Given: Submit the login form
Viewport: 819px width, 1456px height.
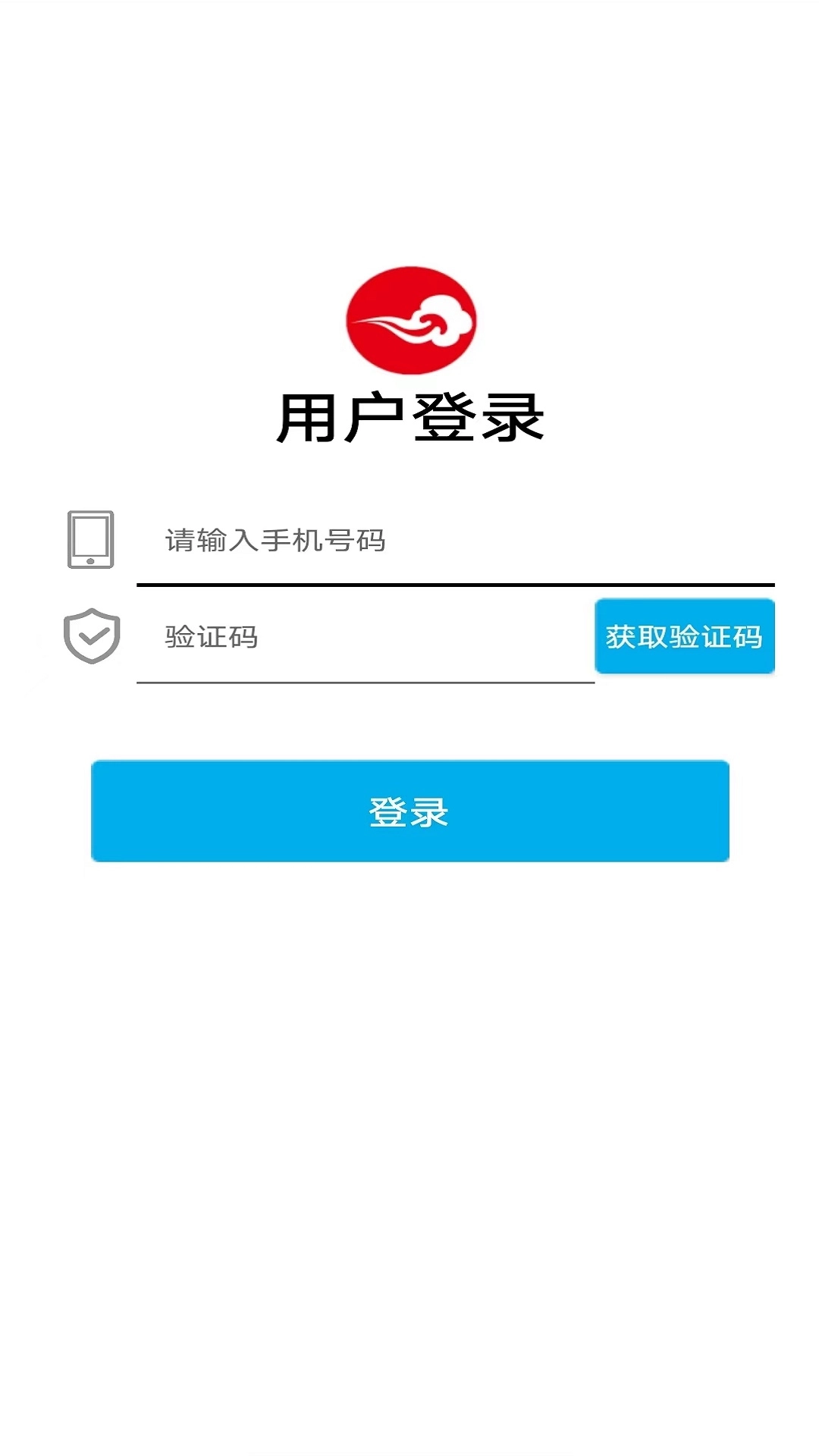Looking at the screenshot, I should 409,810.
